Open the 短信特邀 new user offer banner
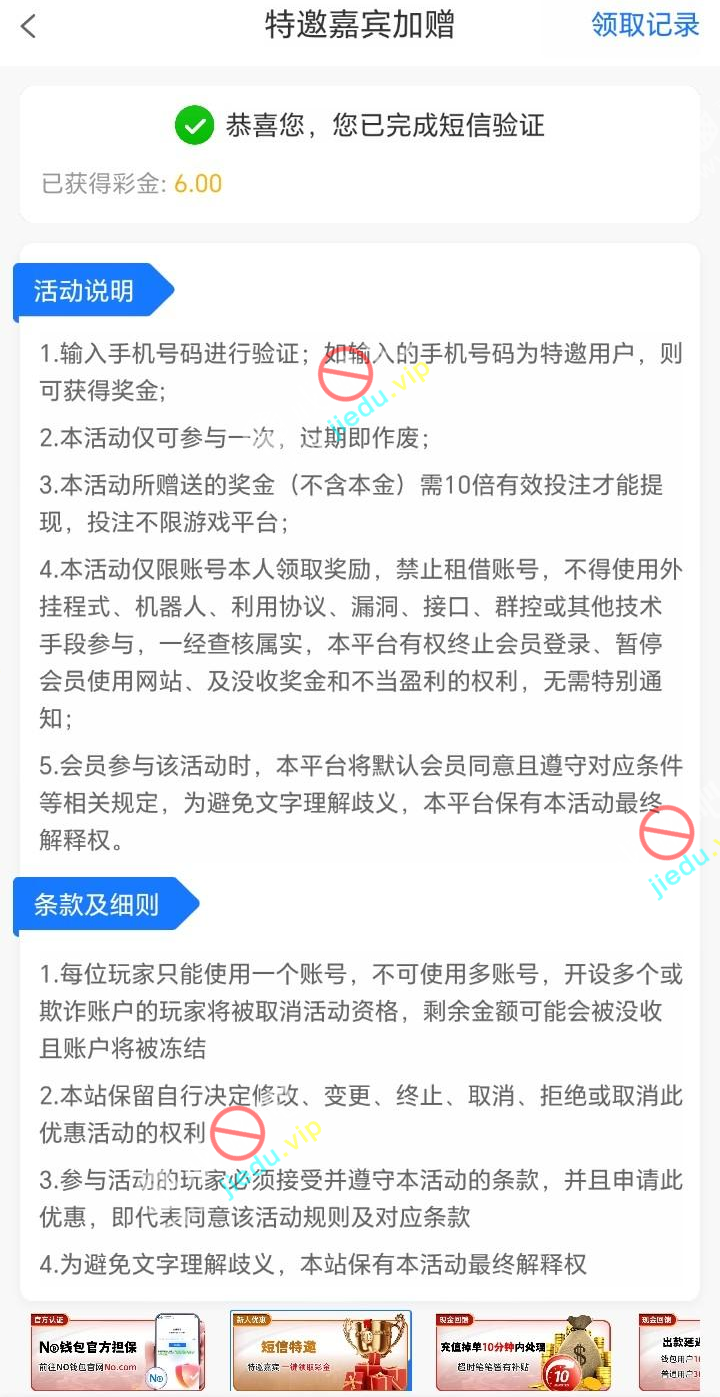This screenshot has height=1397, width=720. [x=320, y=1351]
